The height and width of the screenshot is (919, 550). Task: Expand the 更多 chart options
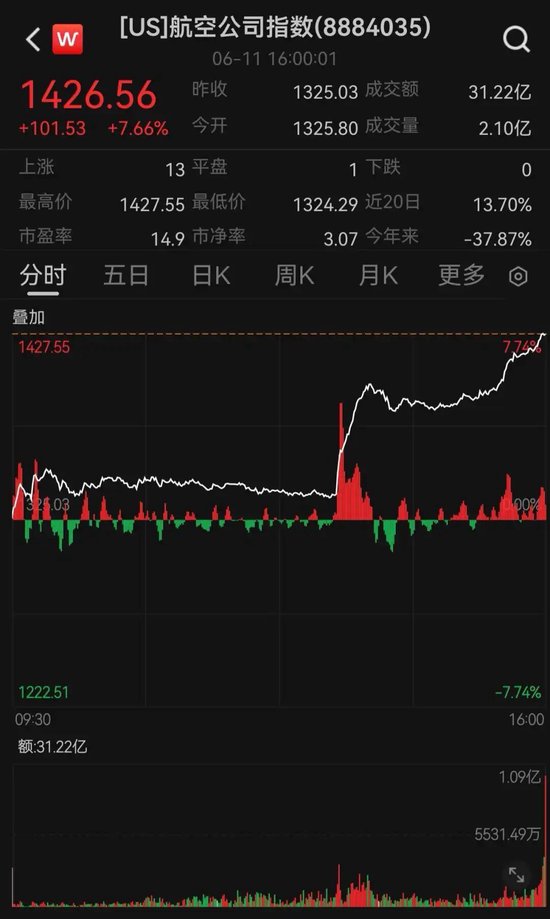(461, 275)
